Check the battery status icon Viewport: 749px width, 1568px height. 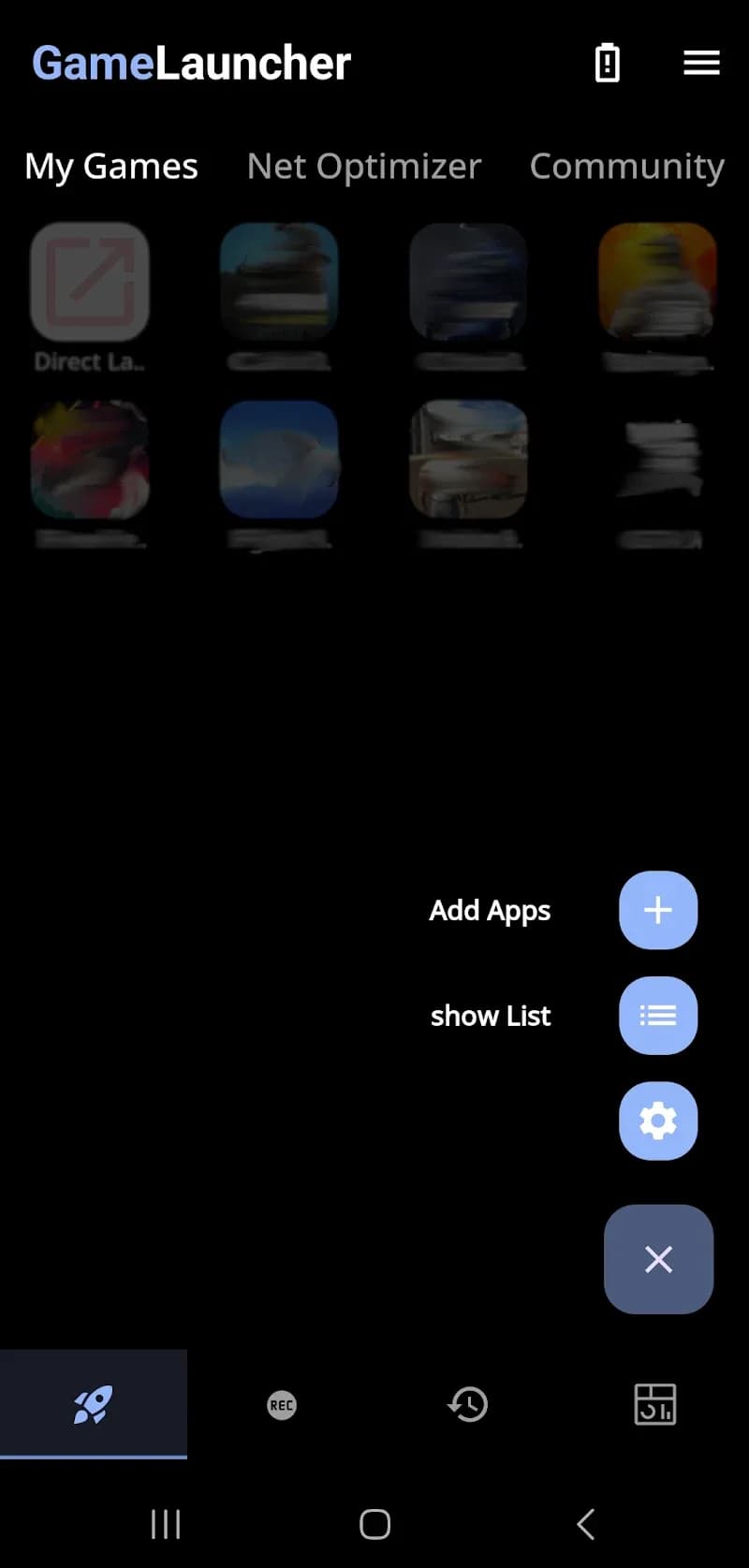click(x=607, y=63)
